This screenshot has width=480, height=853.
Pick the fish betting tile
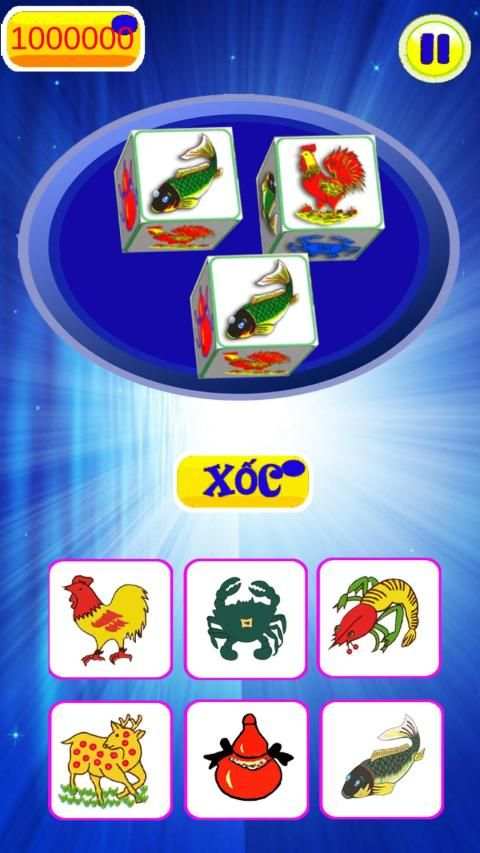point(381,759)
